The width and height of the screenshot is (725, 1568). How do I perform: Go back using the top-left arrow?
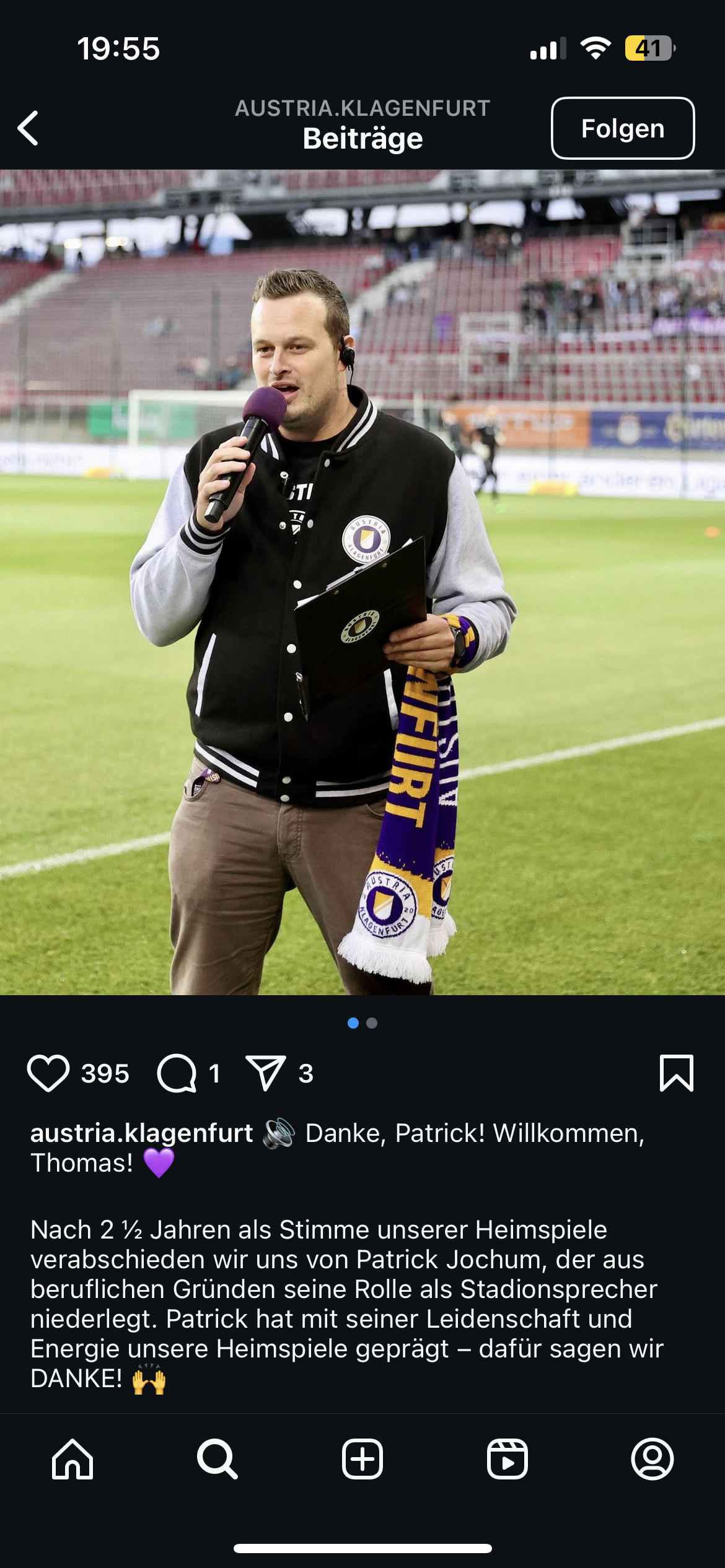tap(29, 128)
